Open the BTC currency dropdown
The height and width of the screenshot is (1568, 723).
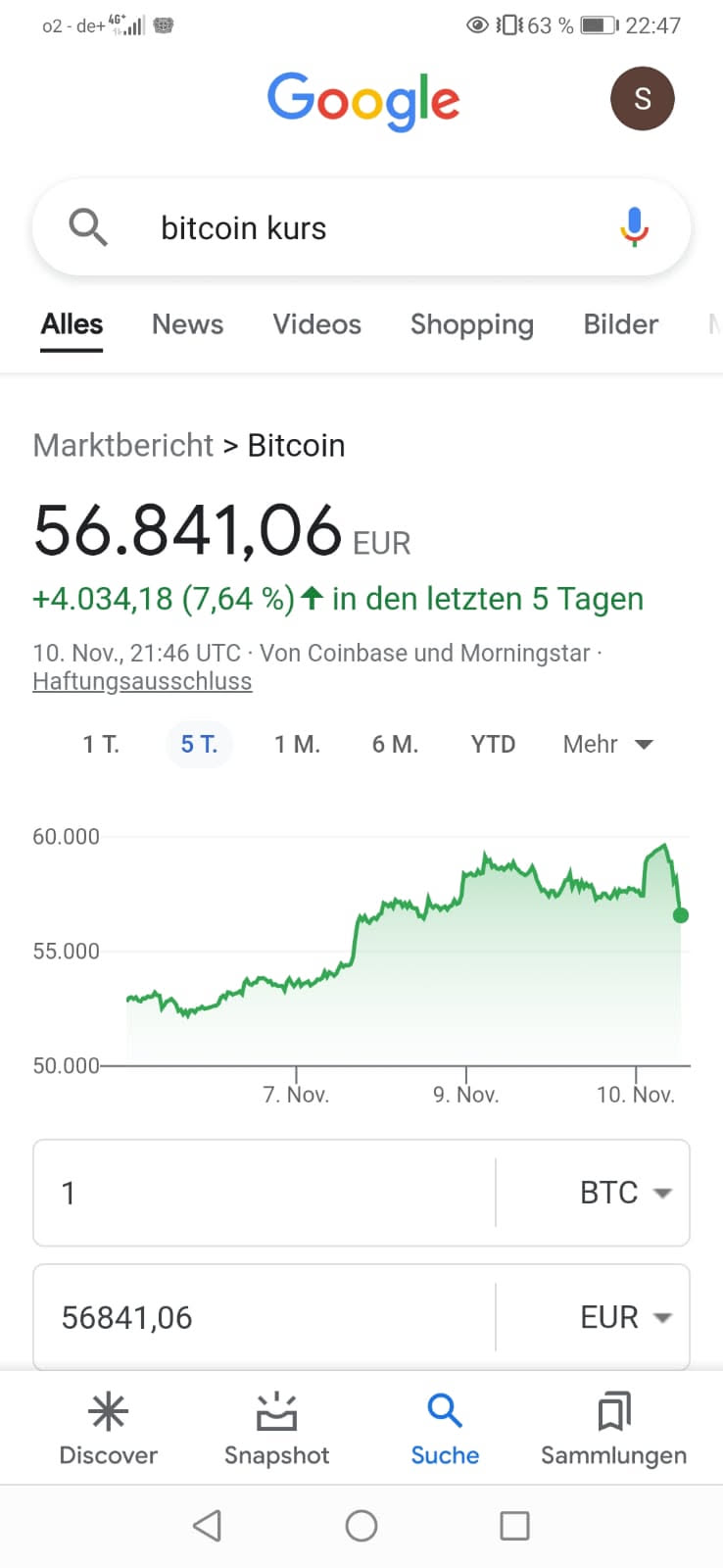coord(624,1193)
